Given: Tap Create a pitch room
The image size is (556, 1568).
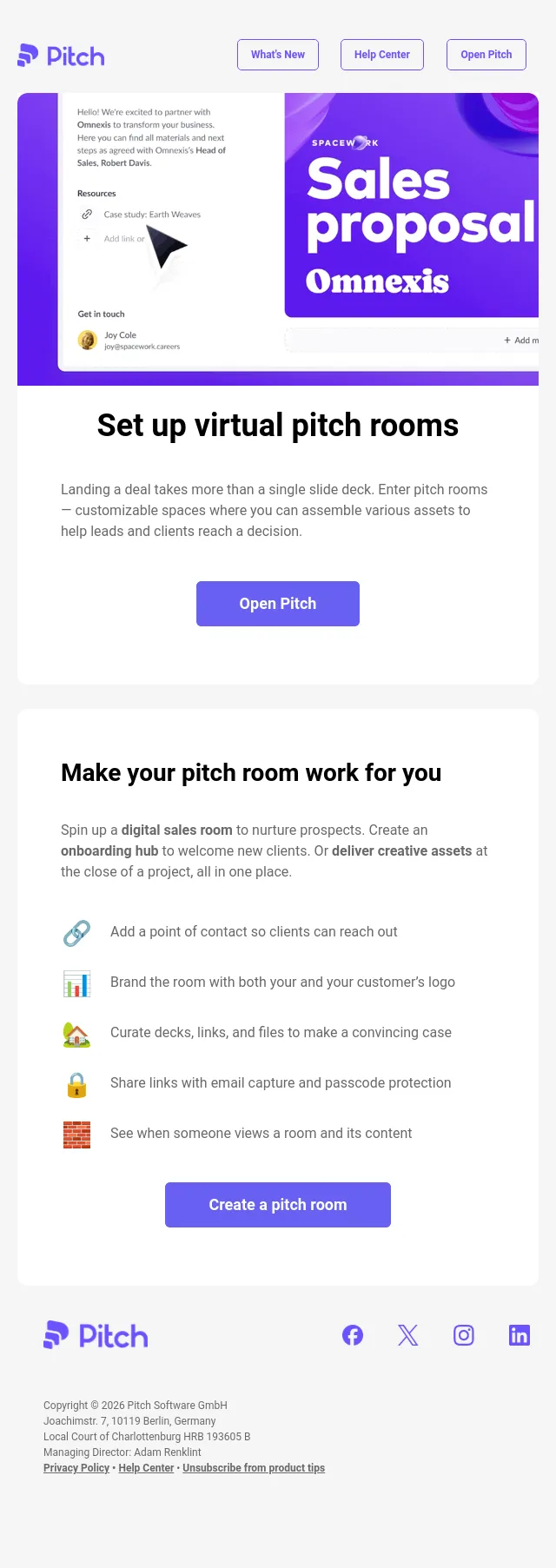Looking at the screenshot, I should (x=278, y=1205).
